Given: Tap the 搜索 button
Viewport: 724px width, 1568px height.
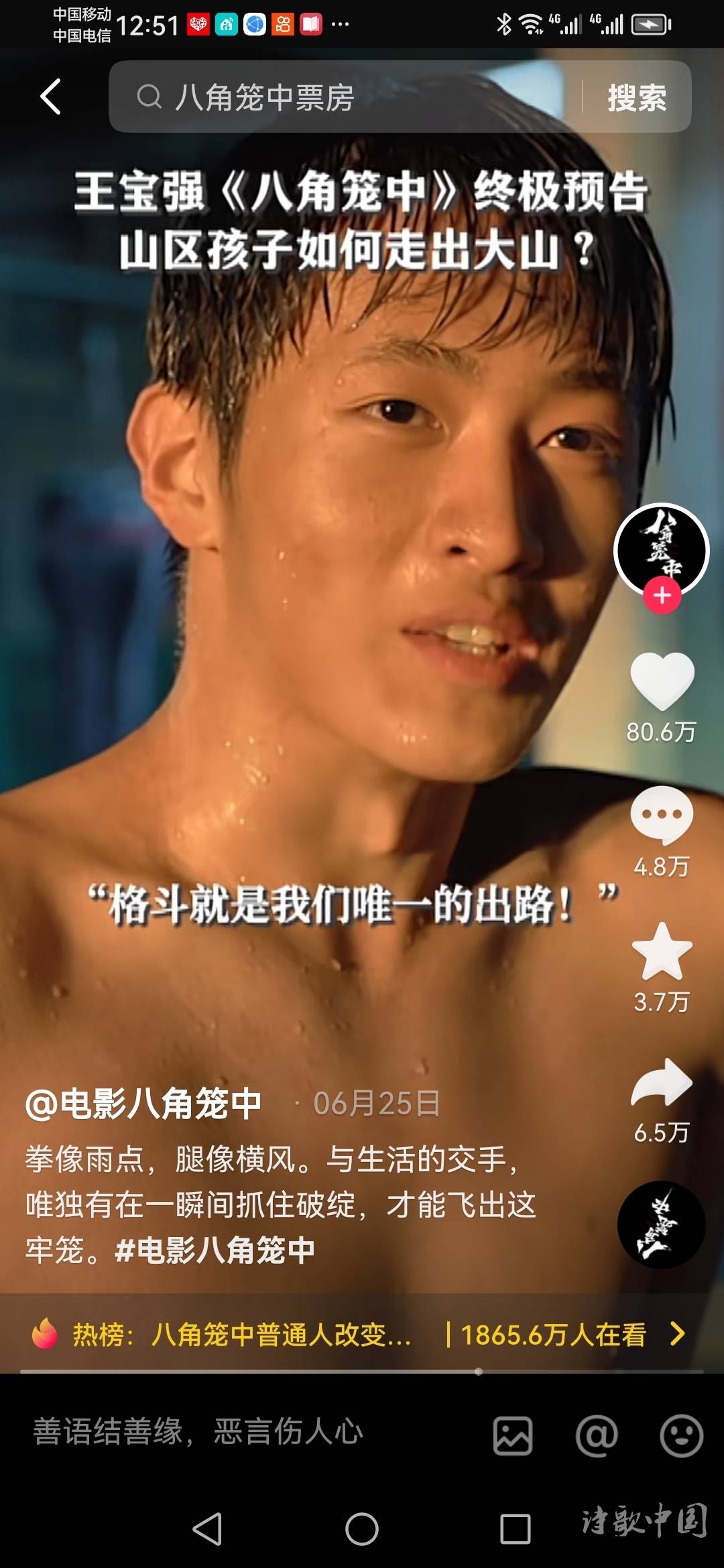Looking at the screenshot, I should point(636,98).
